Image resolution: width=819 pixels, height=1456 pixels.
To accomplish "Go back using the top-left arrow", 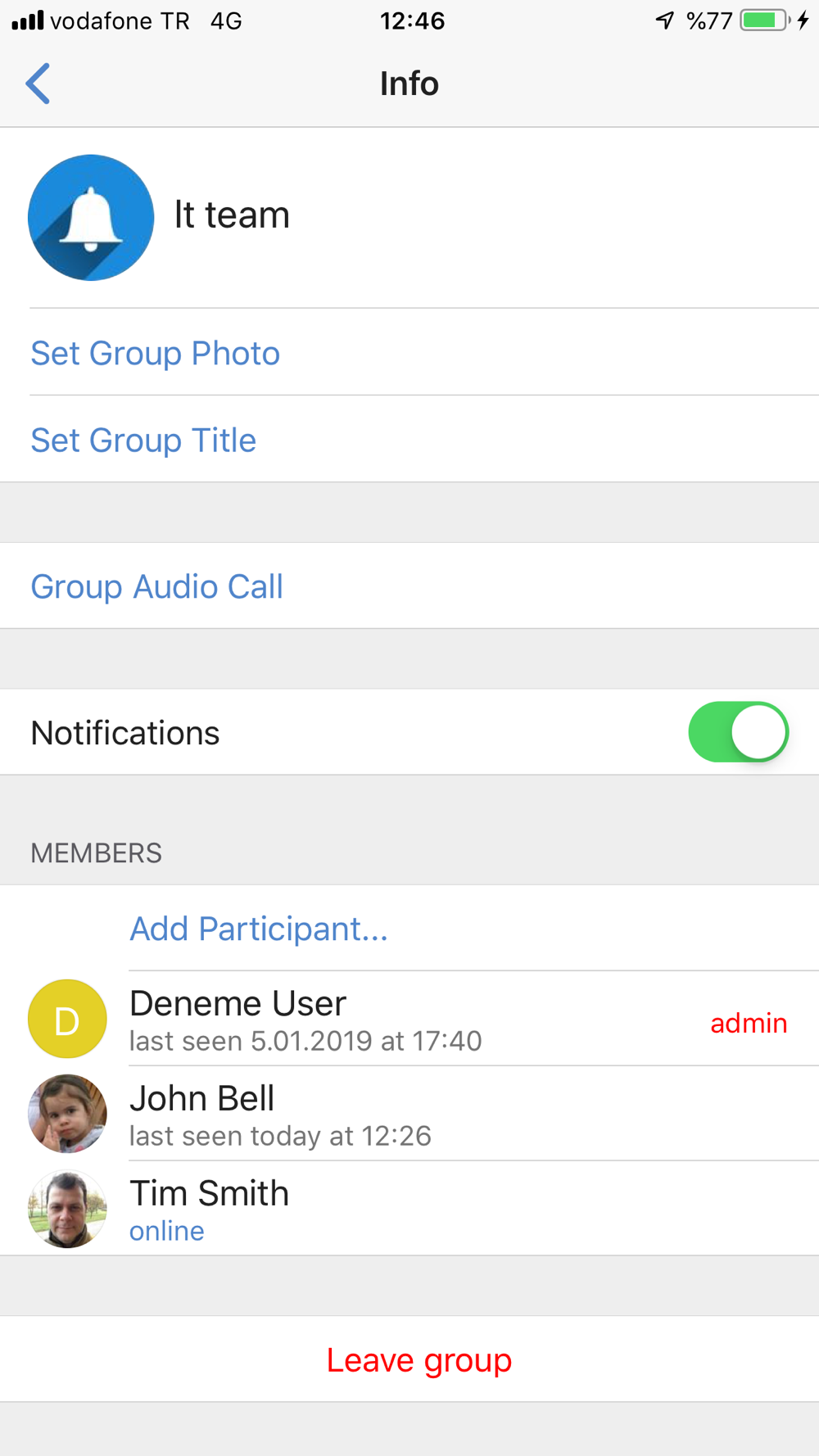I will 38,84.
